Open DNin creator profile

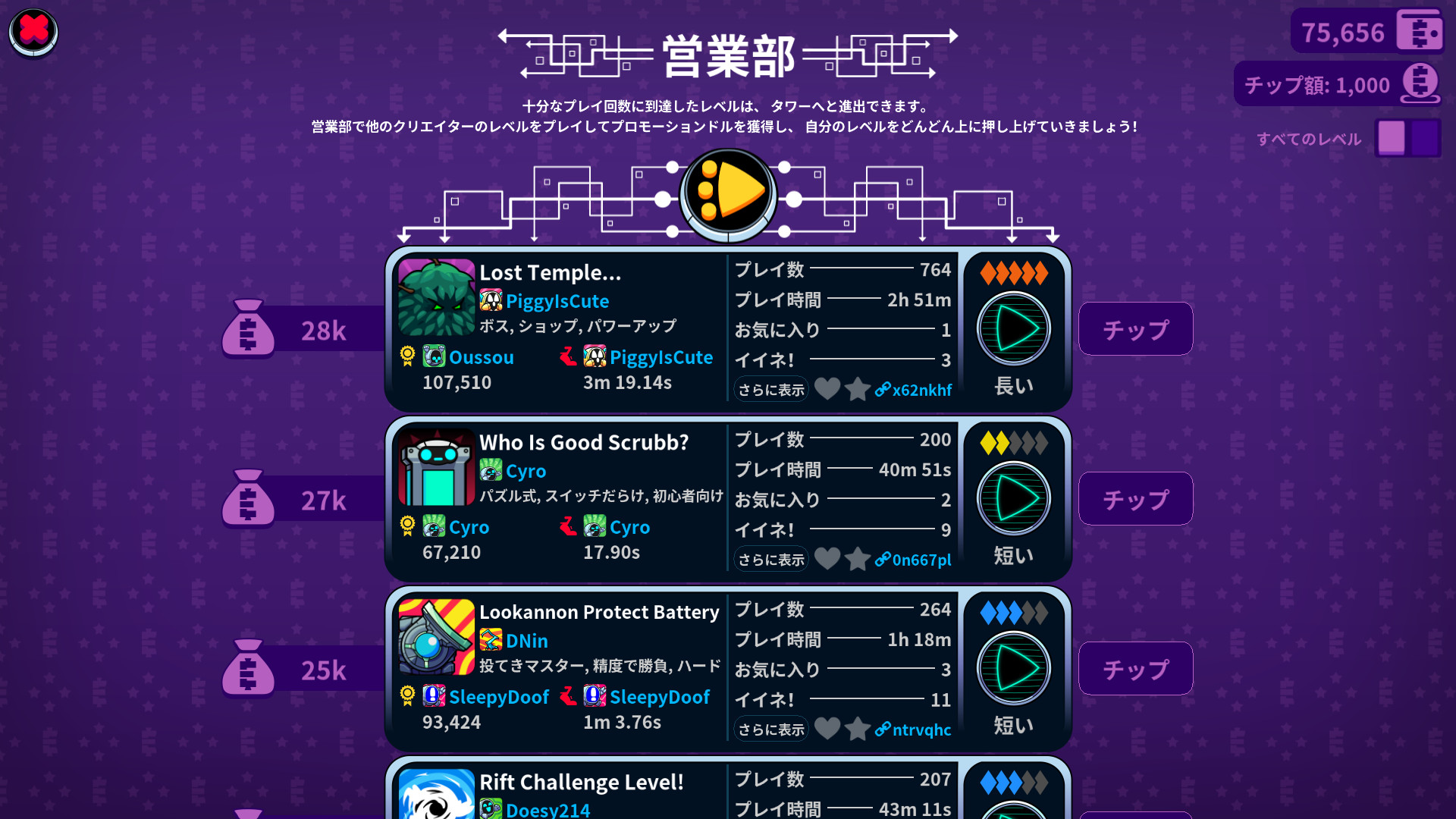526,641
